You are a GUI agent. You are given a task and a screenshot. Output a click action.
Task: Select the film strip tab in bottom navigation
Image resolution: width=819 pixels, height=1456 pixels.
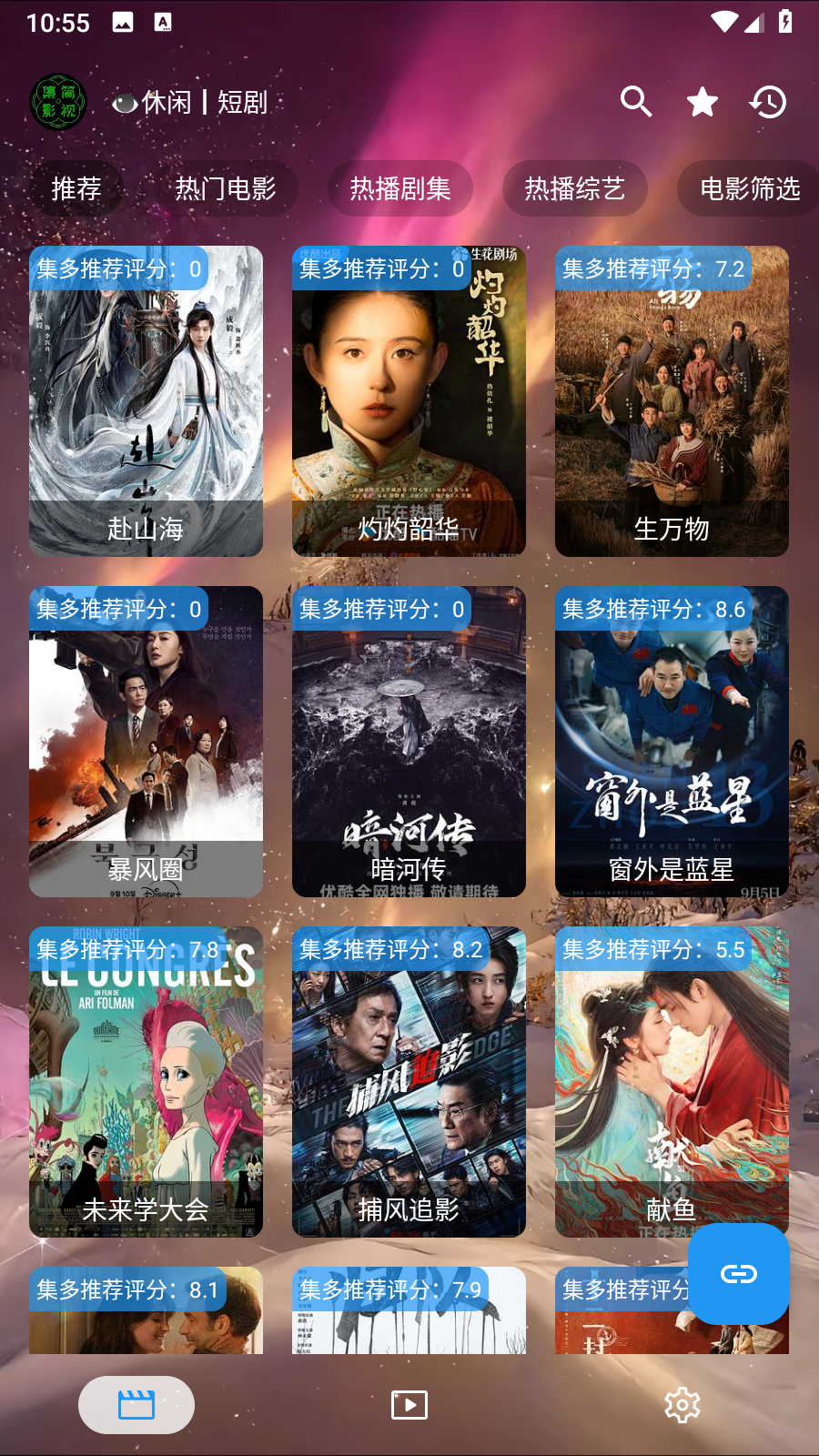click(136, 1404)
